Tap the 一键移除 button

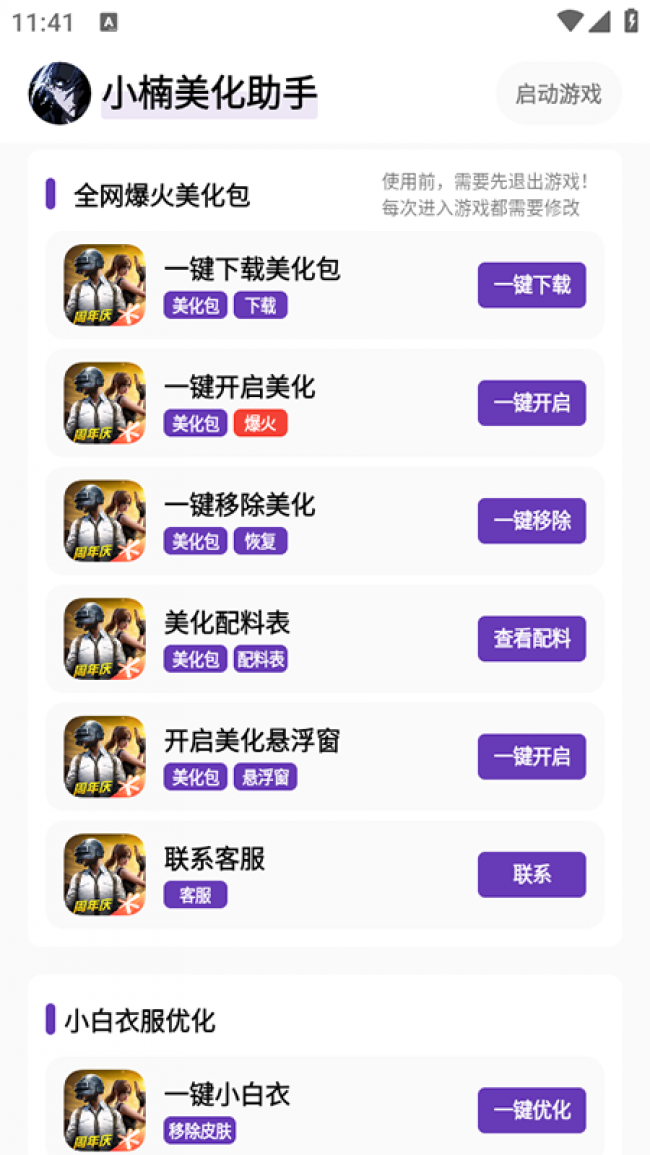pos(531,521)
